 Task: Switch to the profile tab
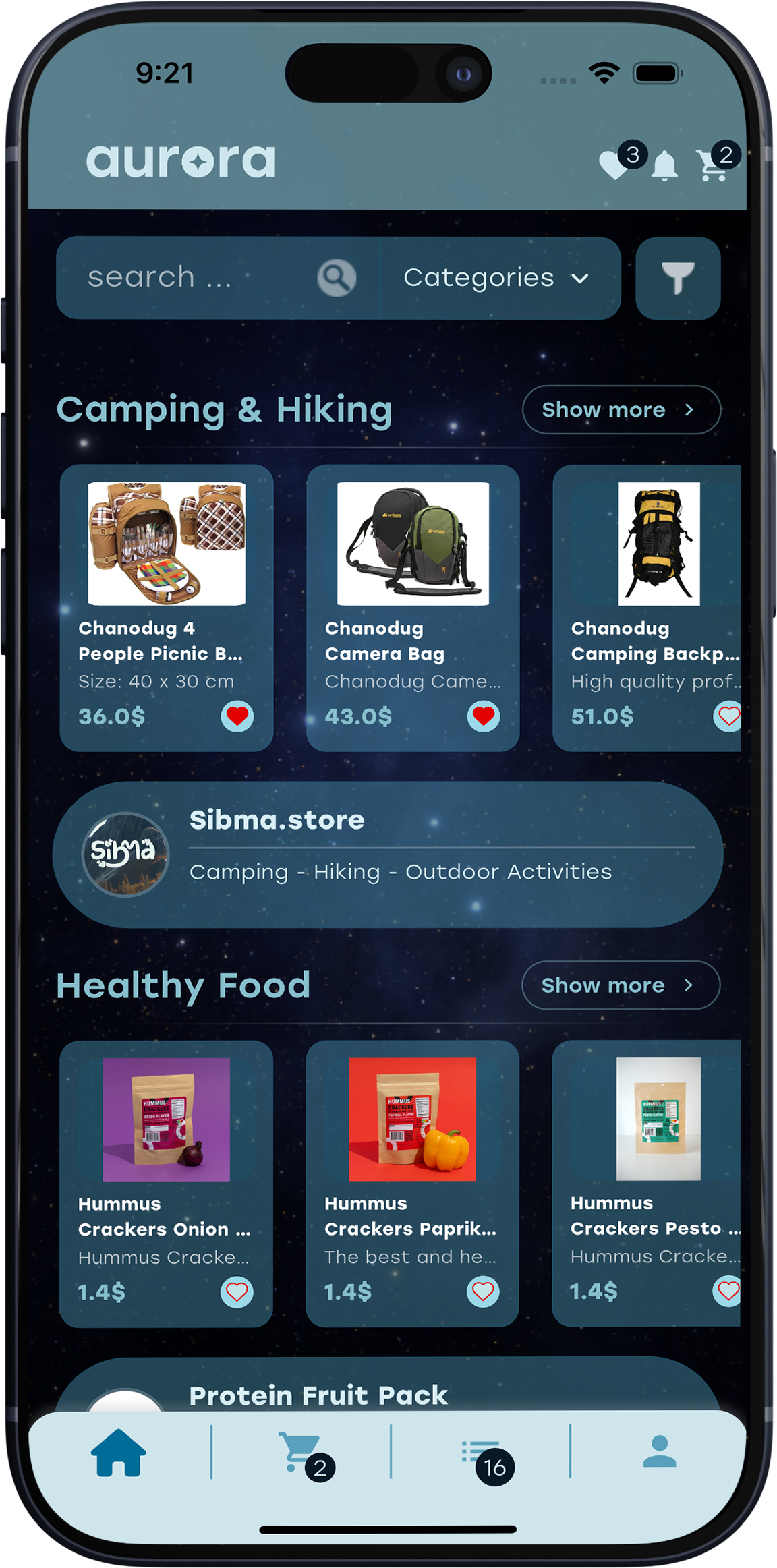point(659,1452)
